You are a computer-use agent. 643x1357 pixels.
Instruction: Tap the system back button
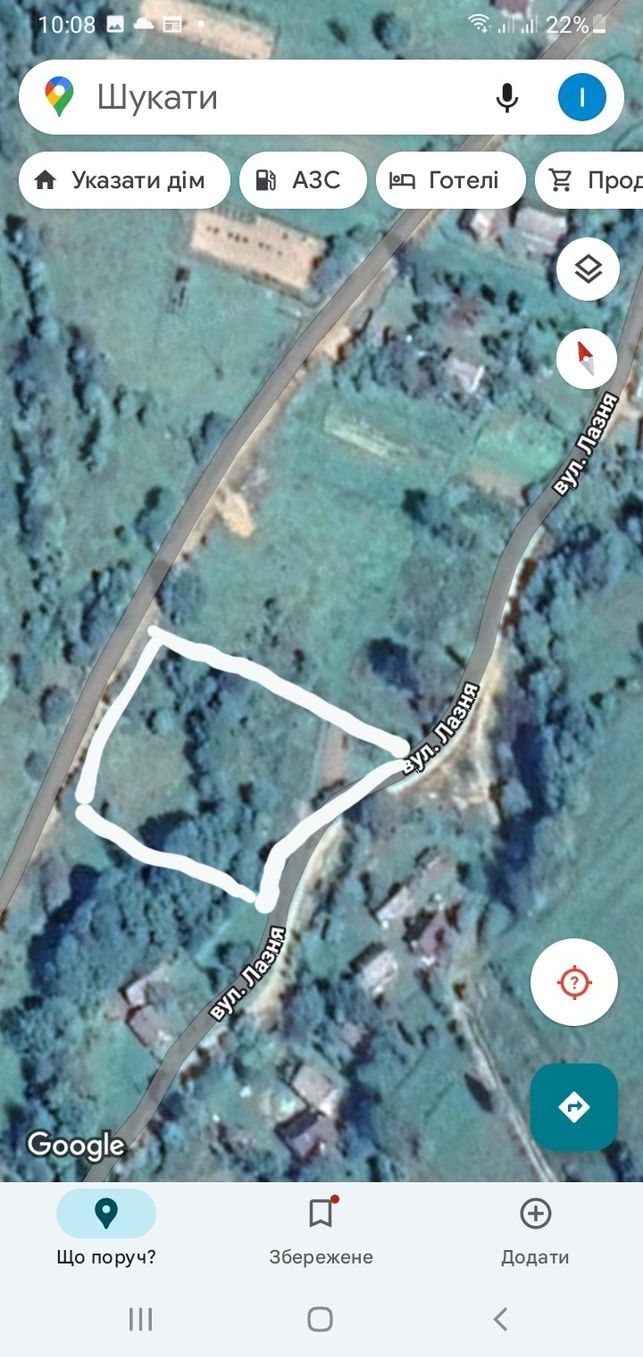click(x=501, y=1320)
